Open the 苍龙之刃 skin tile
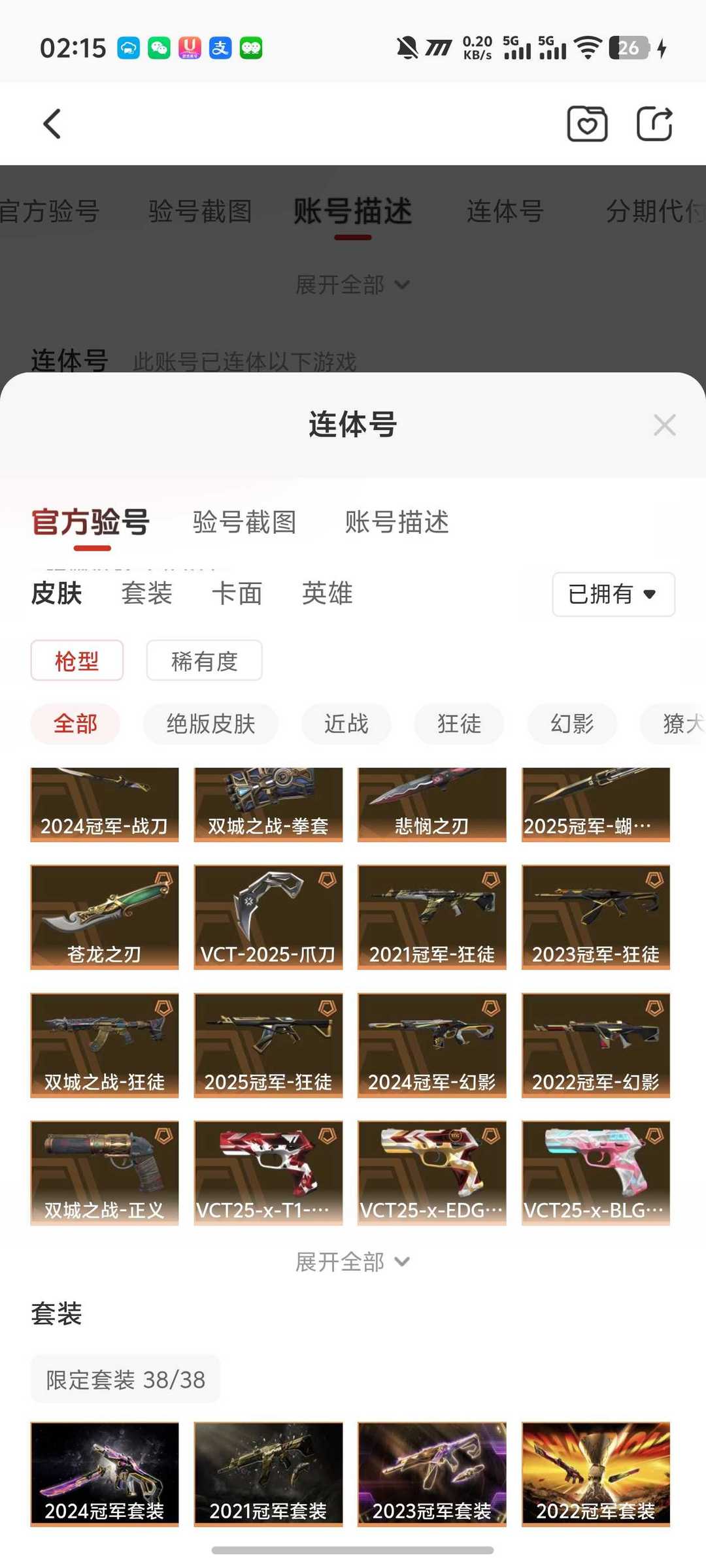706x1568 pixels. point(105,917)
